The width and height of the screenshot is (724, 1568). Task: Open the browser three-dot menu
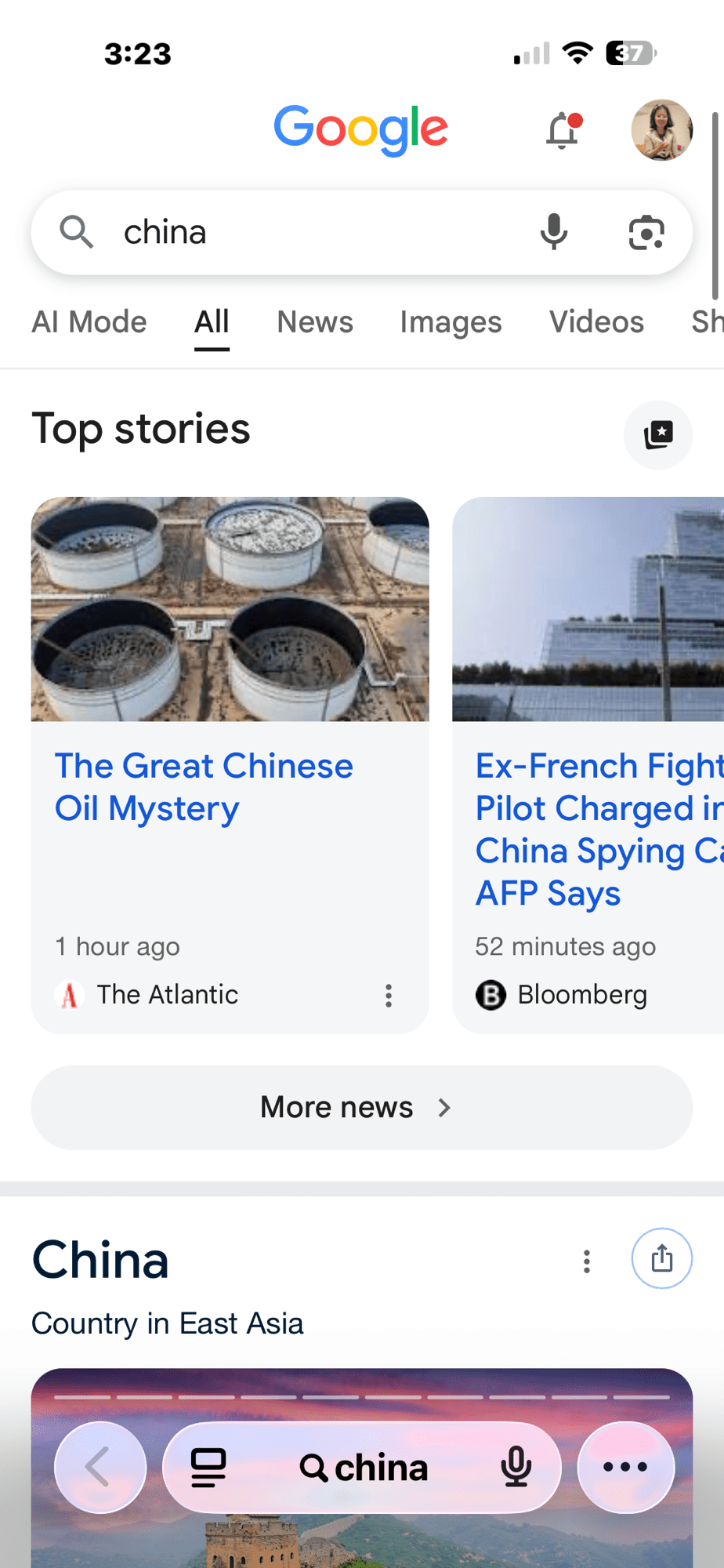tap(625, 1467)
